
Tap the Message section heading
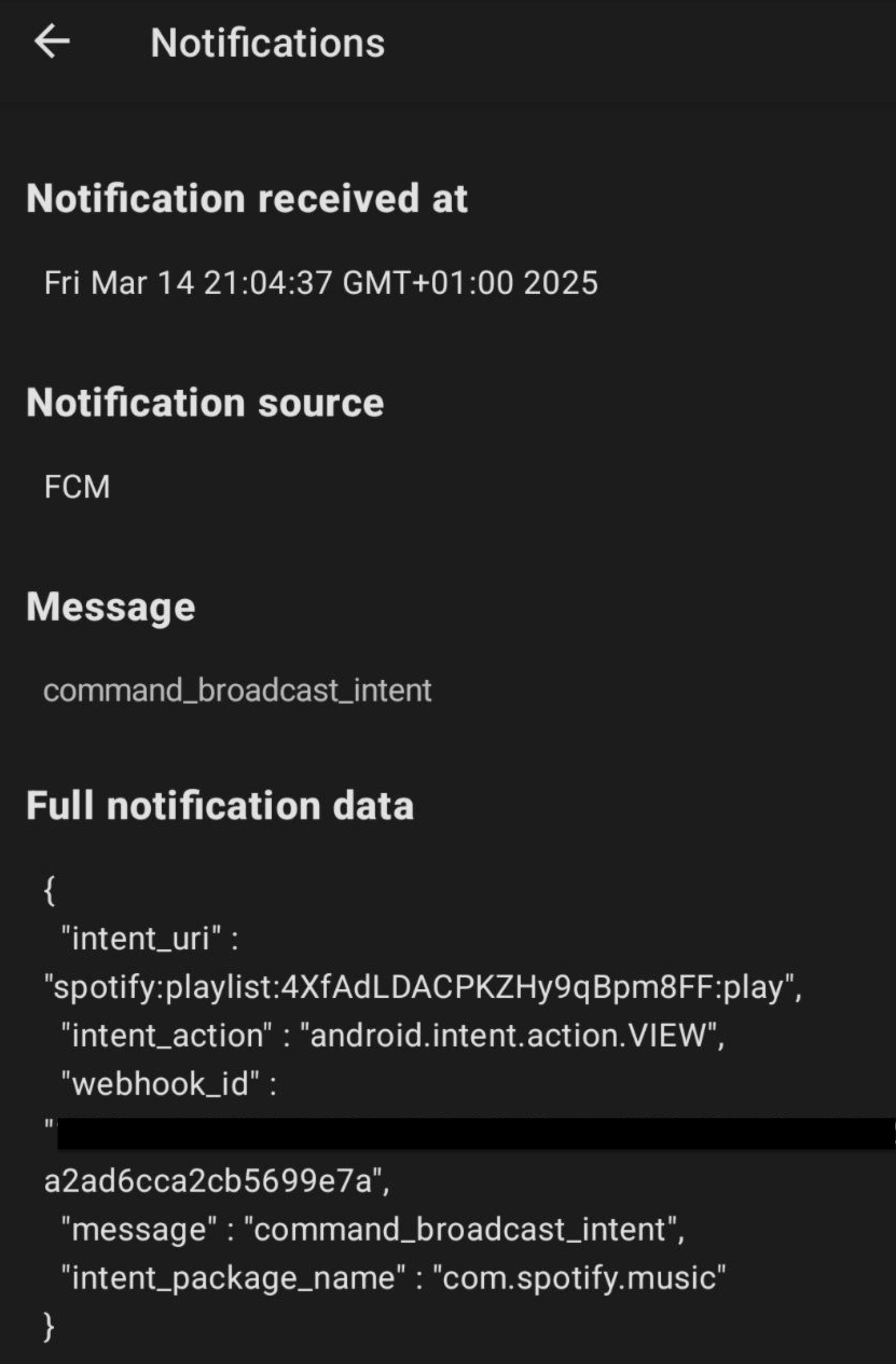click(111, 608)
